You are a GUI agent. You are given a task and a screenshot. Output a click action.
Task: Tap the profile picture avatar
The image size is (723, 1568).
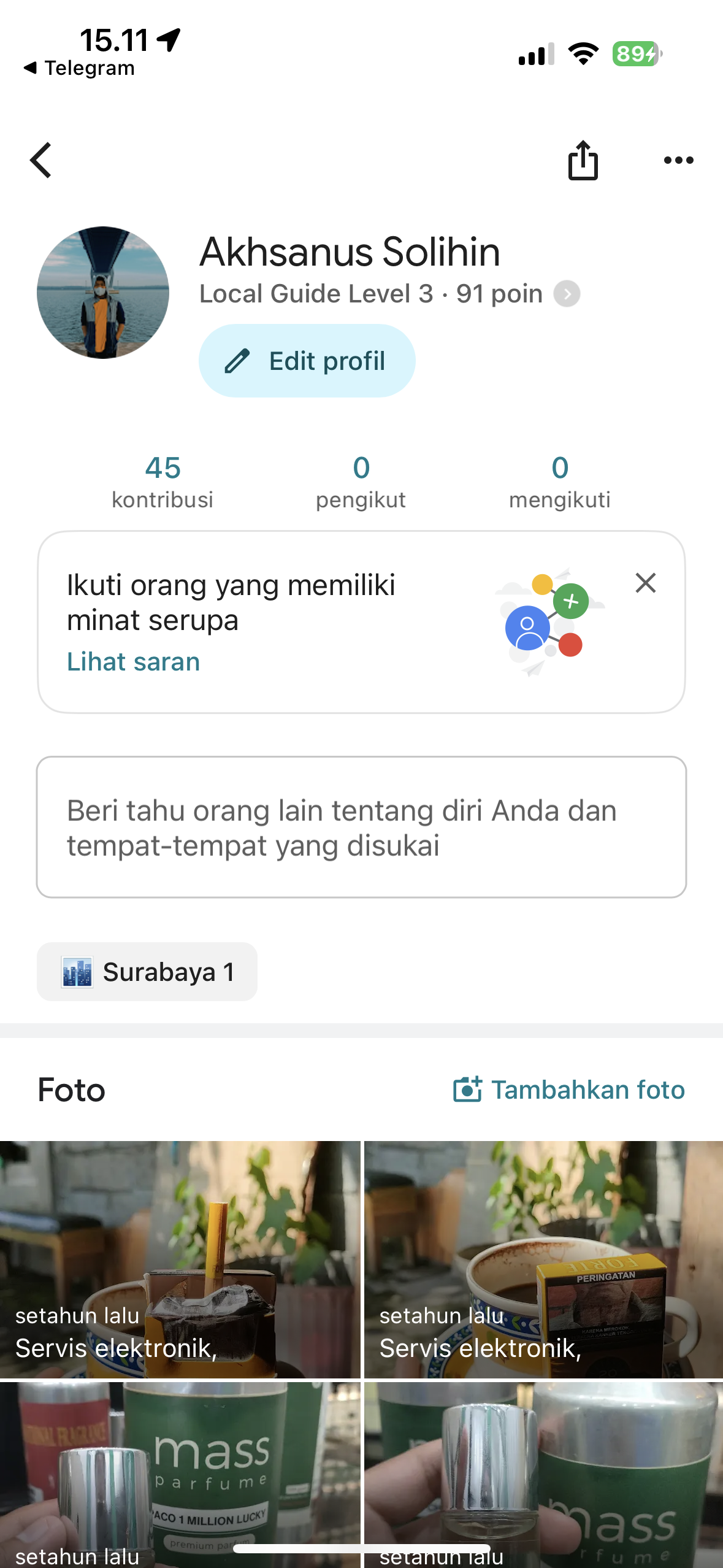[103, 293]
